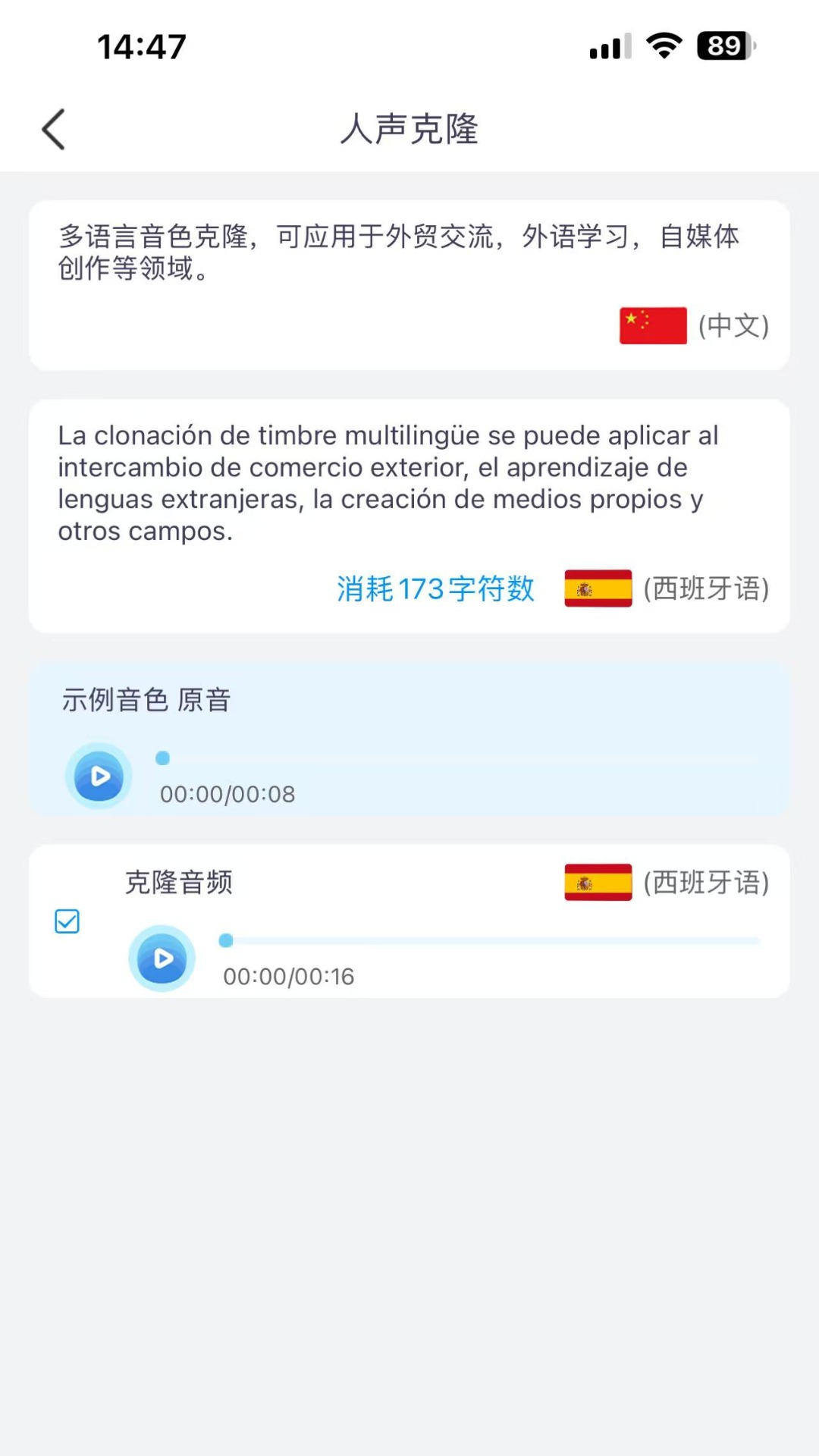Tap the Spain flag in the 克隆音频 card
819x1456 pixels.
point(598,882)
